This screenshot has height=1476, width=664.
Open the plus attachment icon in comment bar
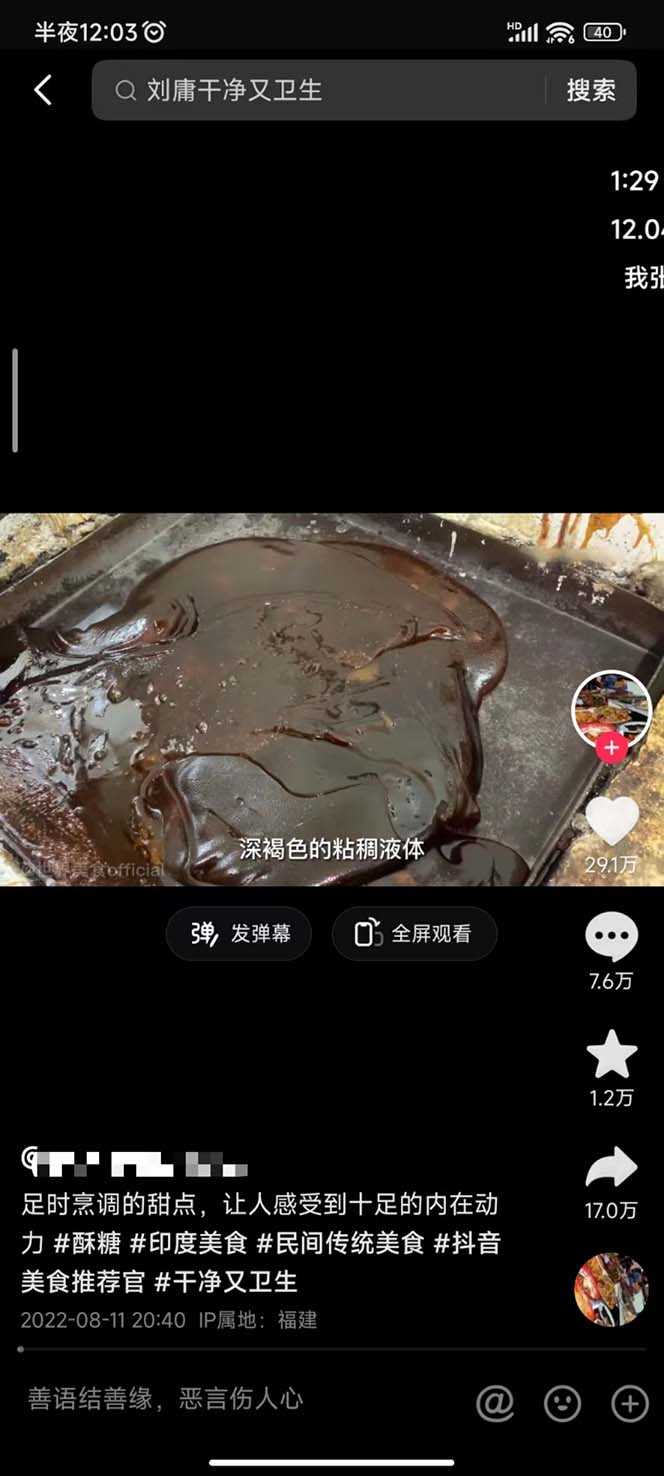click(630, 1404)
